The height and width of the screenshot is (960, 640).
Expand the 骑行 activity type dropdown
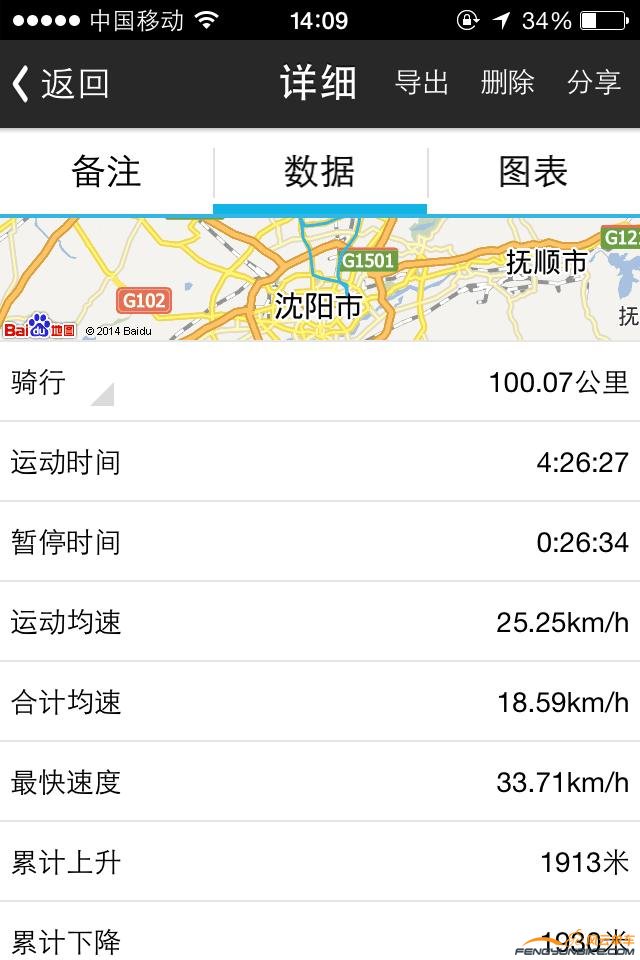62,383
